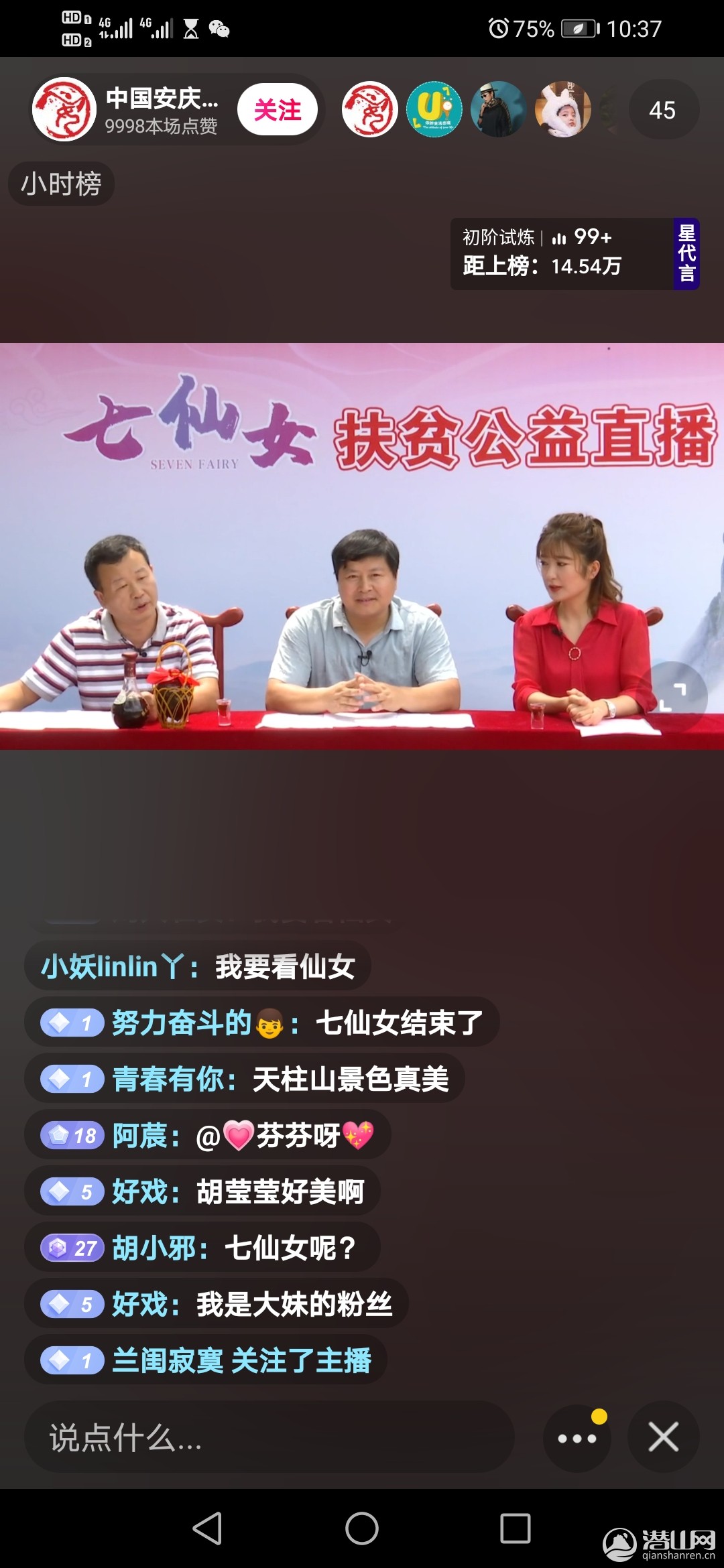Open 小妖linlin丫's comment in chat
The width and height of the screenshot is (724, 1568).
point(198,966)
